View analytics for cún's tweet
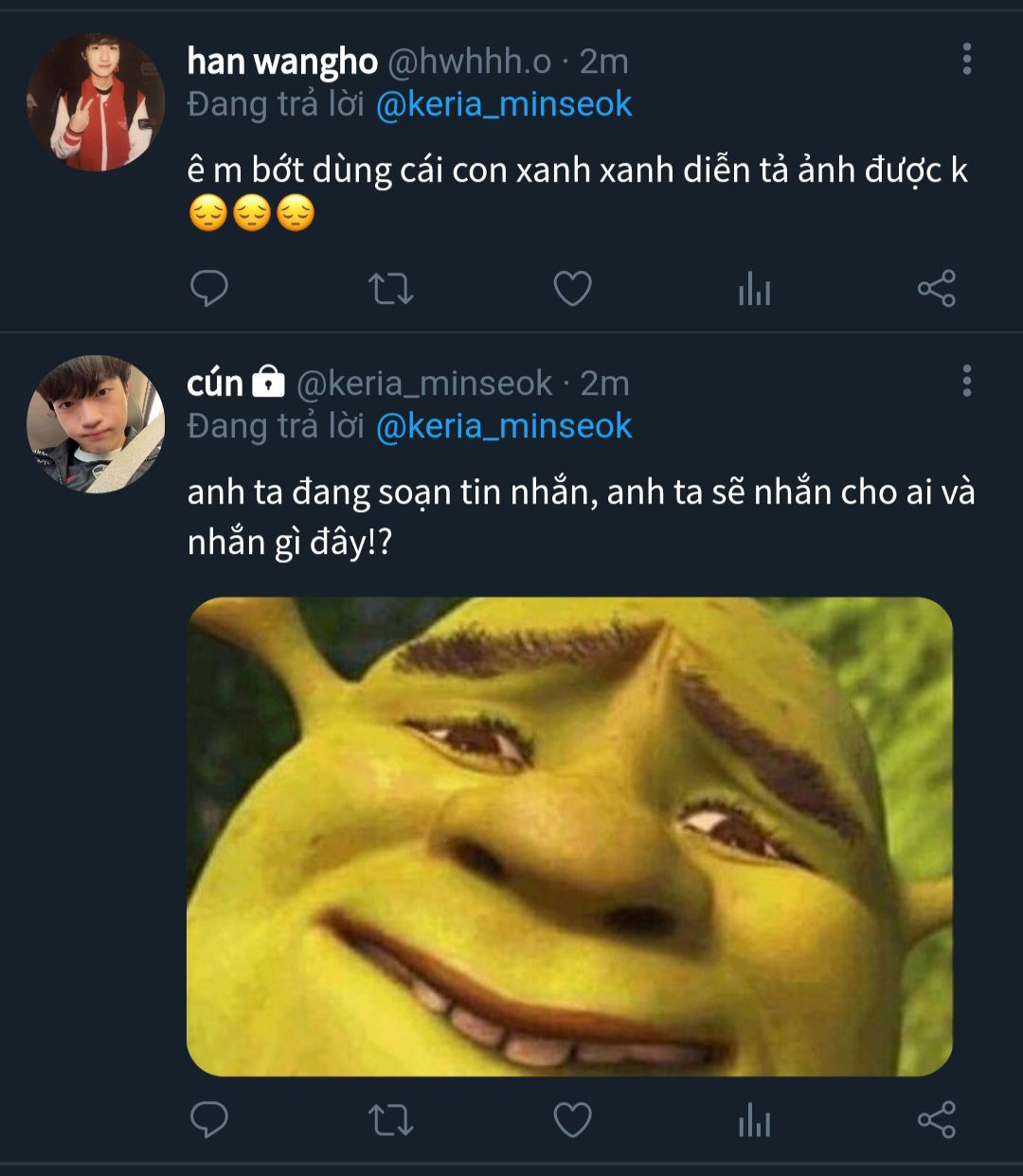This screenshot has width=1023, height=1176. tap(754, 1120)
